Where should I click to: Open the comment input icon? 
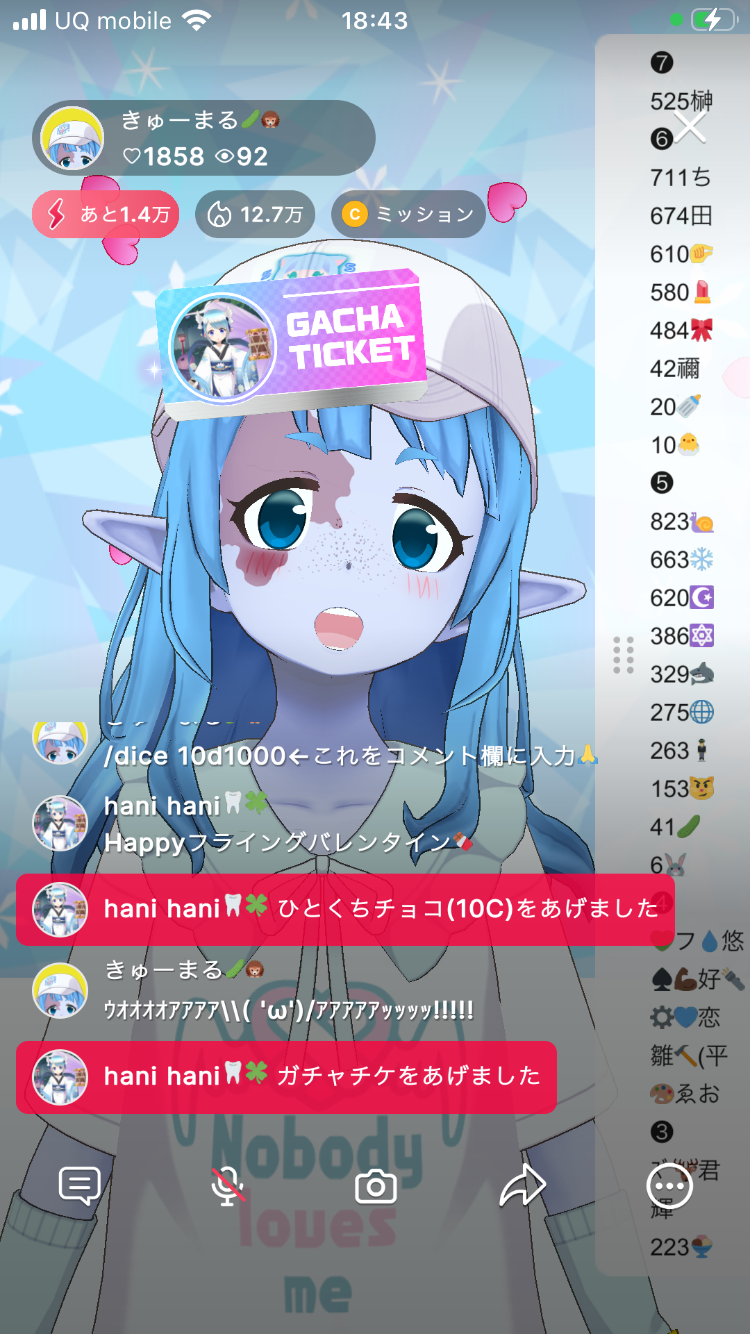coord(79,1186)
